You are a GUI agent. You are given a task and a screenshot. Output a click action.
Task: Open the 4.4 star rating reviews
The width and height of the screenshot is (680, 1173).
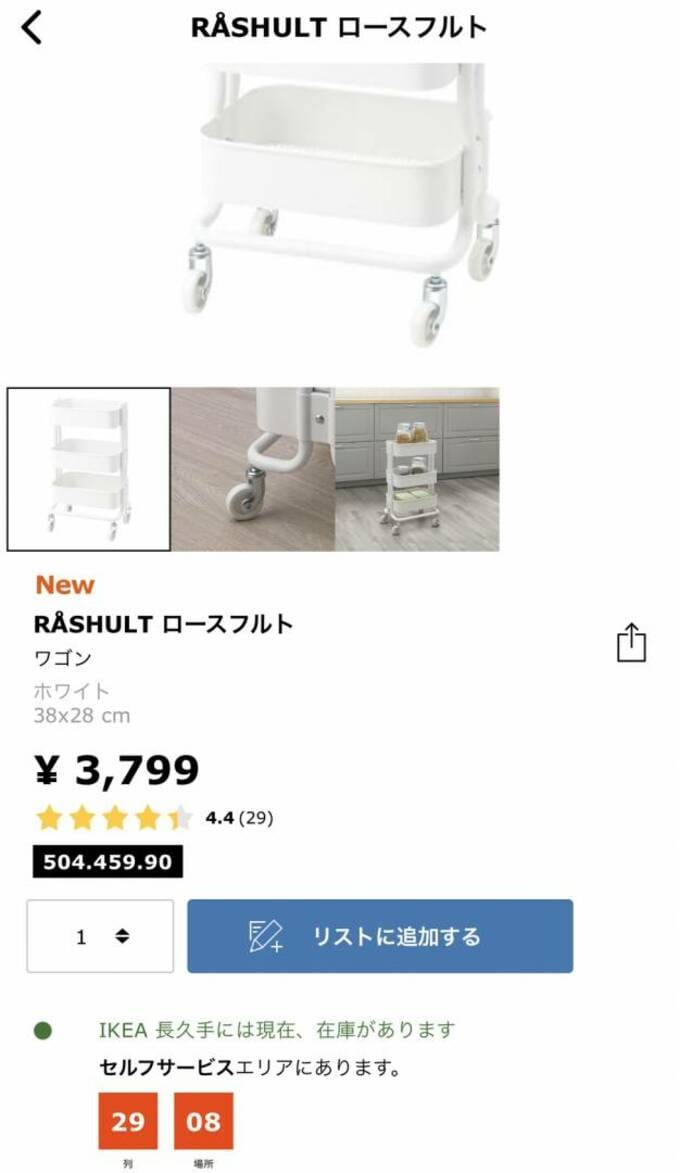pos(155,818)
